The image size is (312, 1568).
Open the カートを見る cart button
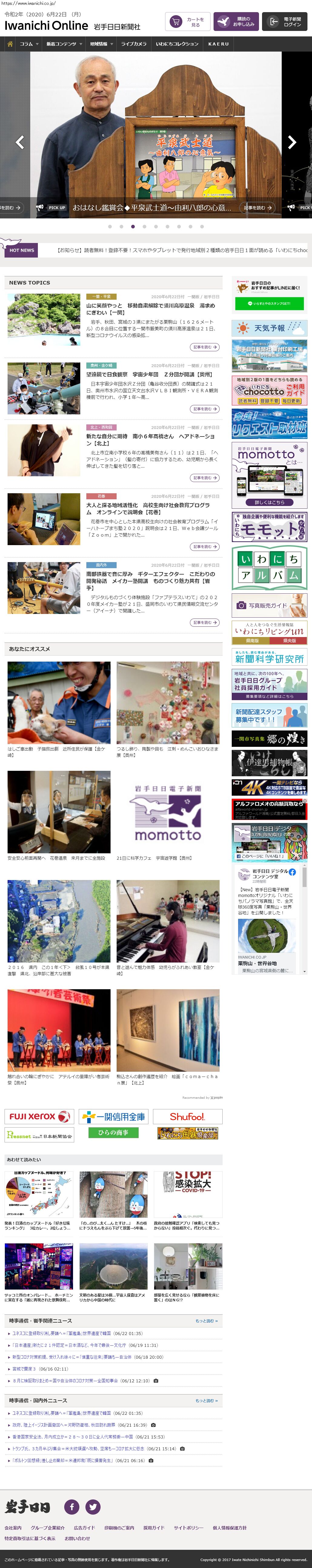pyautogui.click(x=187, y=22)
